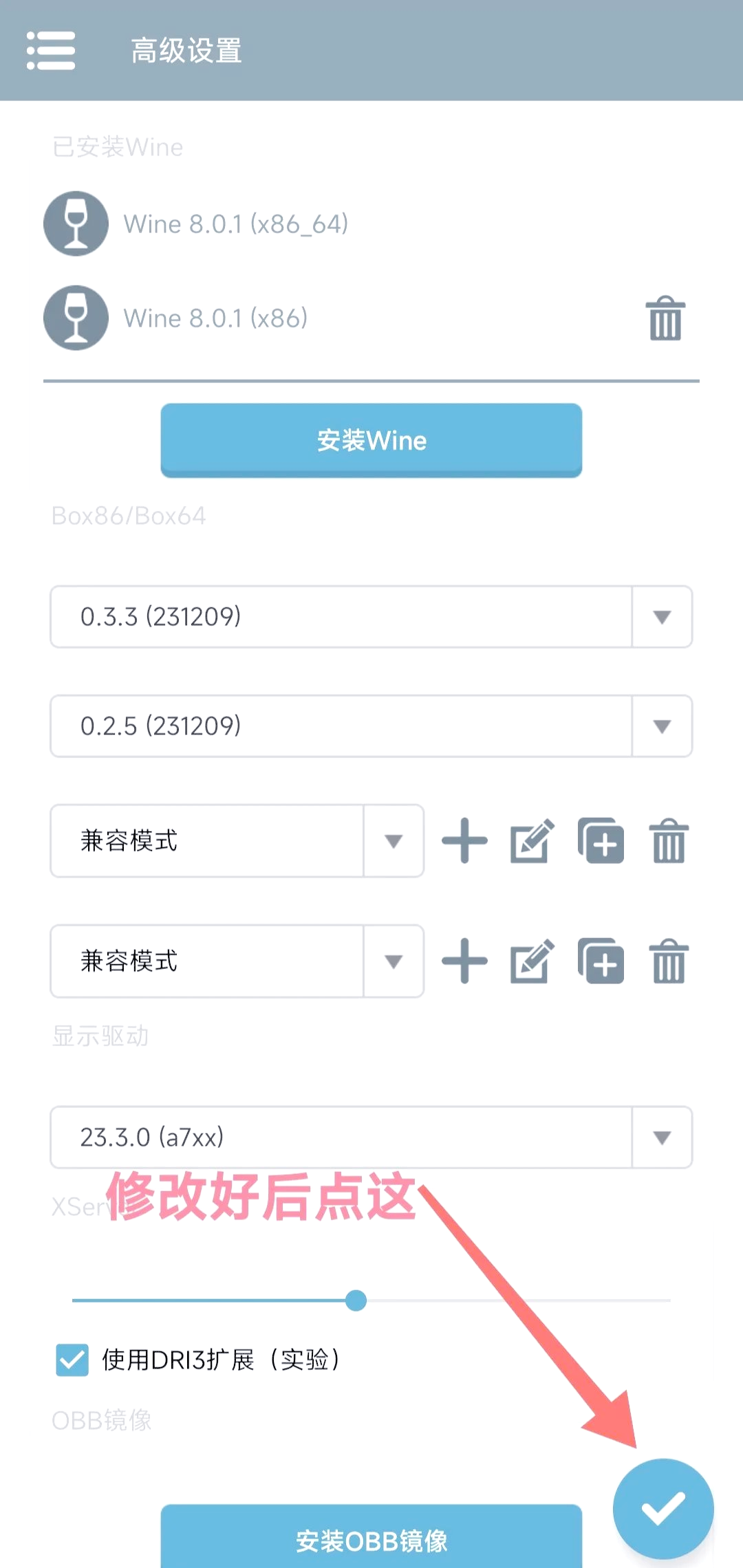This screenshot has width=743, height=1568.
Task: Open the Box86 version 0.3.3 dropdown
Action: point(660,617)
